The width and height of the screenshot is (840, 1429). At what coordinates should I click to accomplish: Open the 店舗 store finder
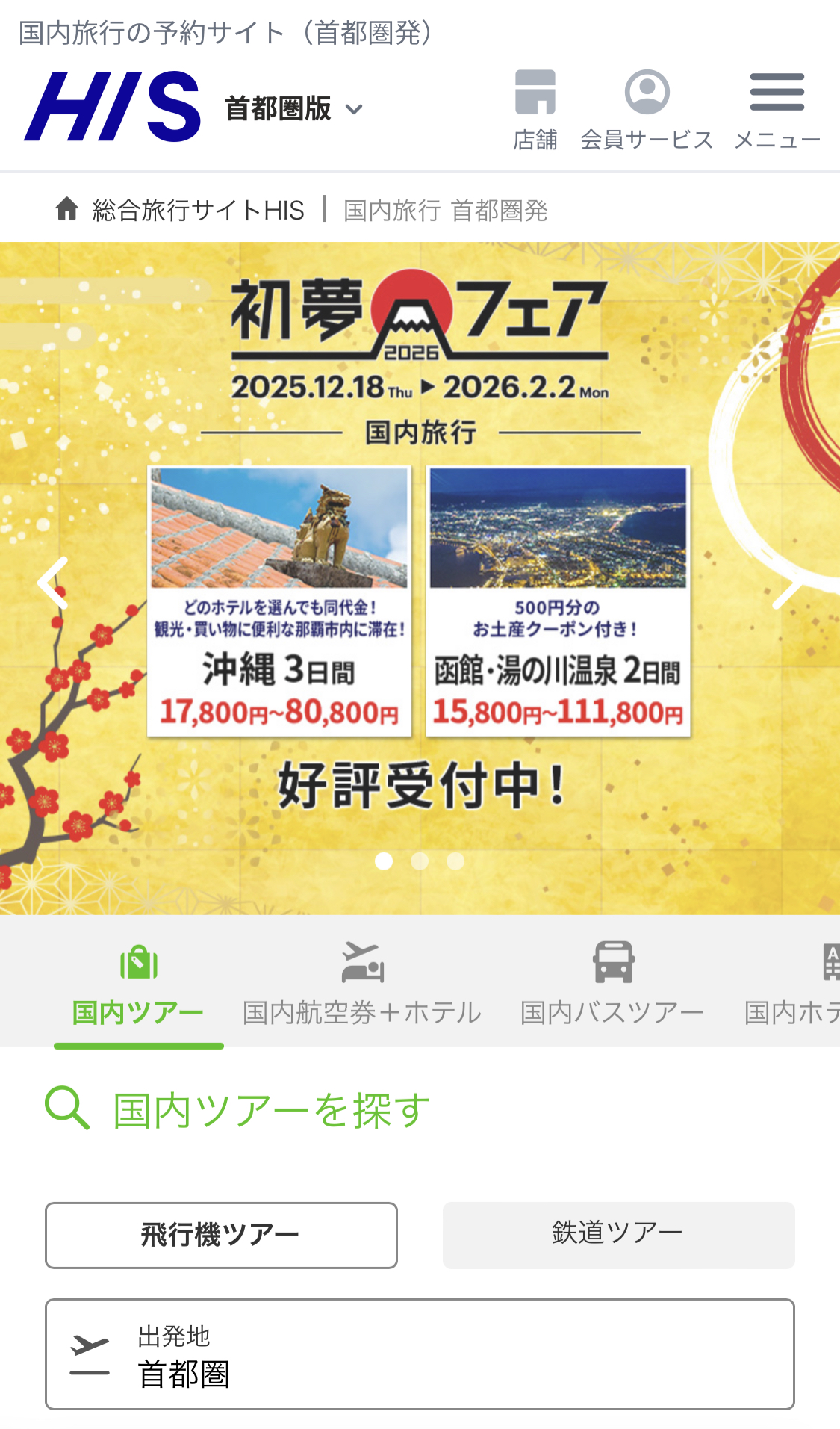(535, 110)
